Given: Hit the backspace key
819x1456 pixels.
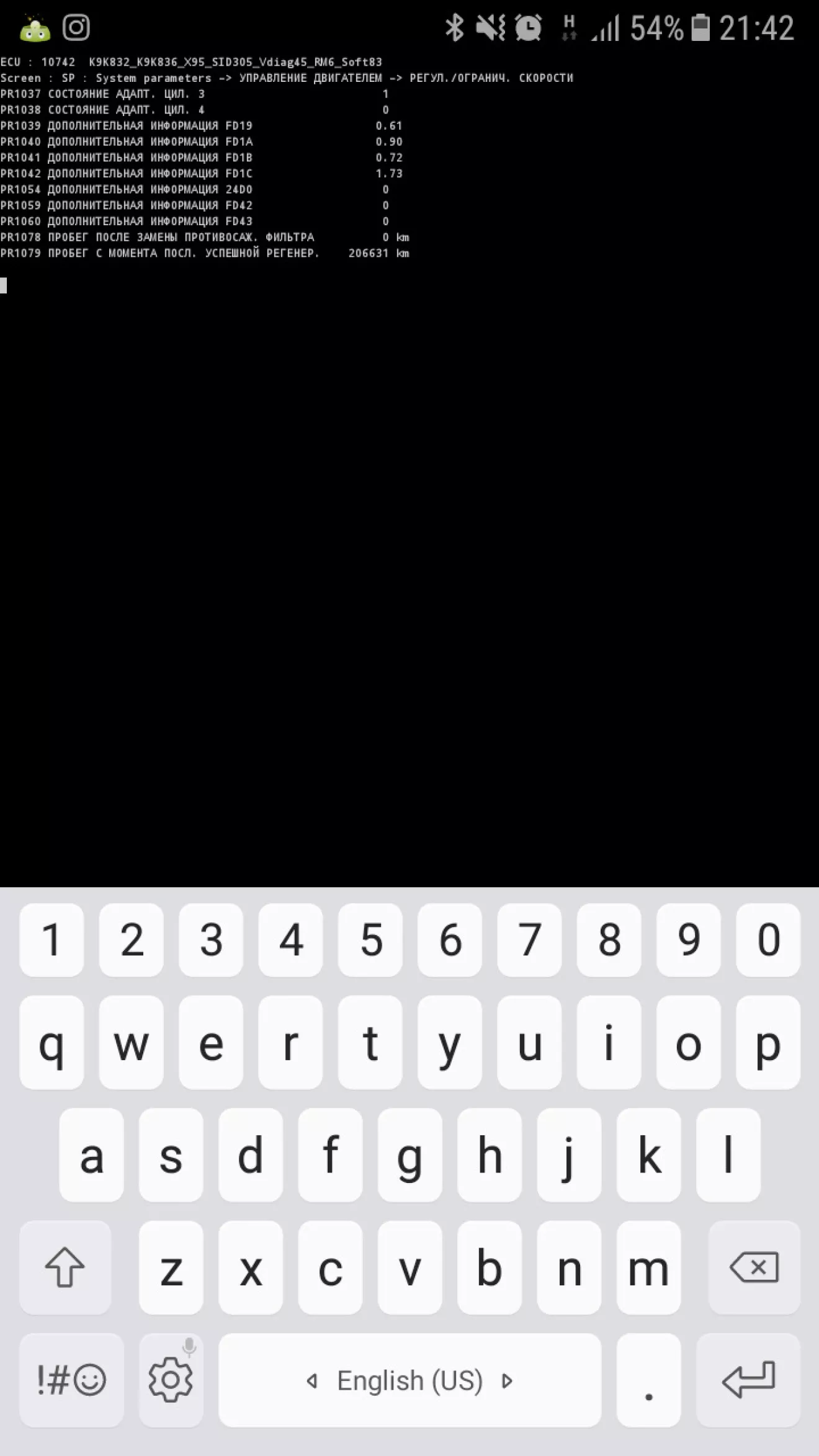Looking at the screenshot, I should (754, 1267).
